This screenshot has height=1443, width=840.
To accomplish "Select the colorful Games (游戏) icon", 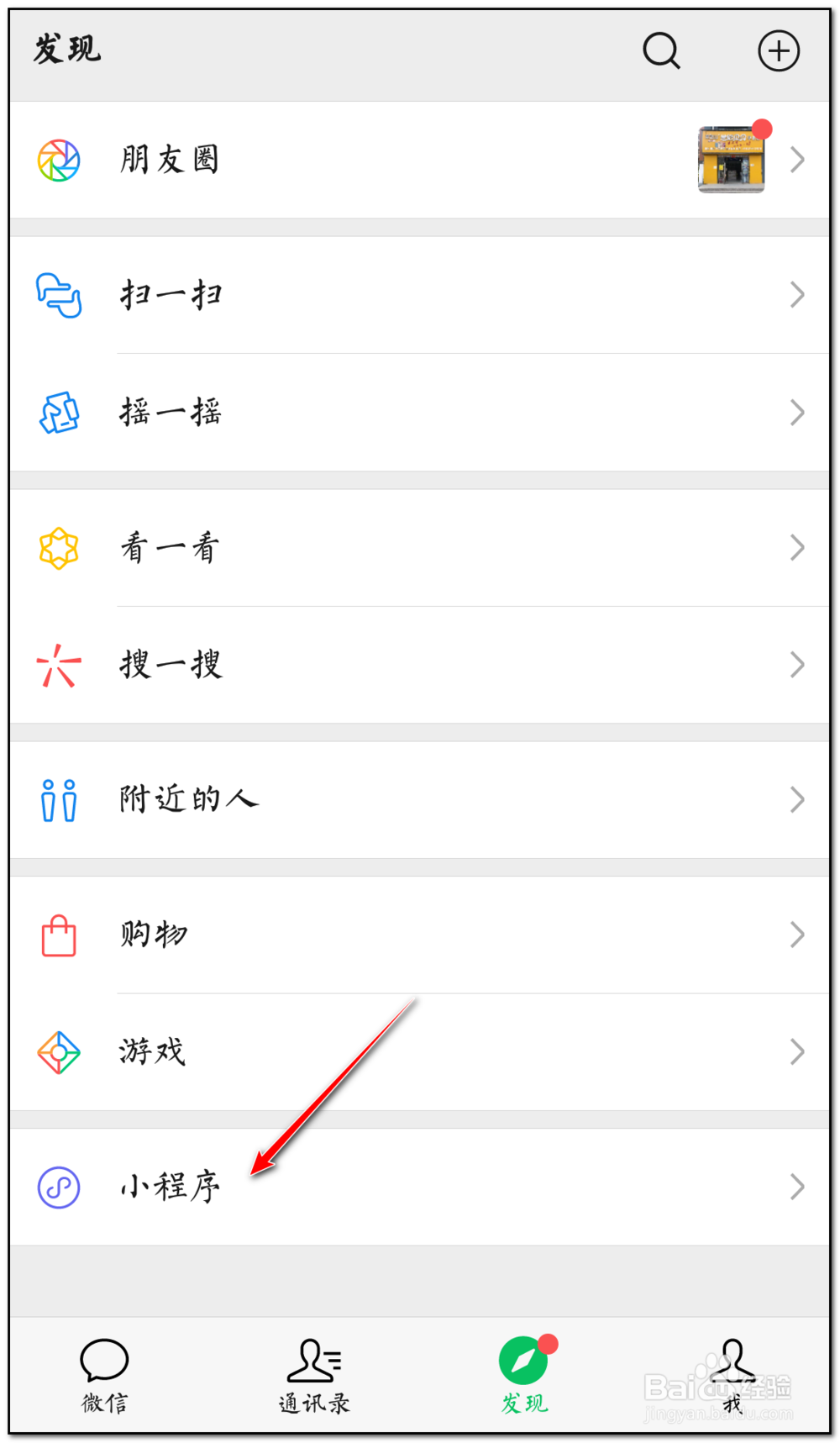I will tap(58, 1052).
